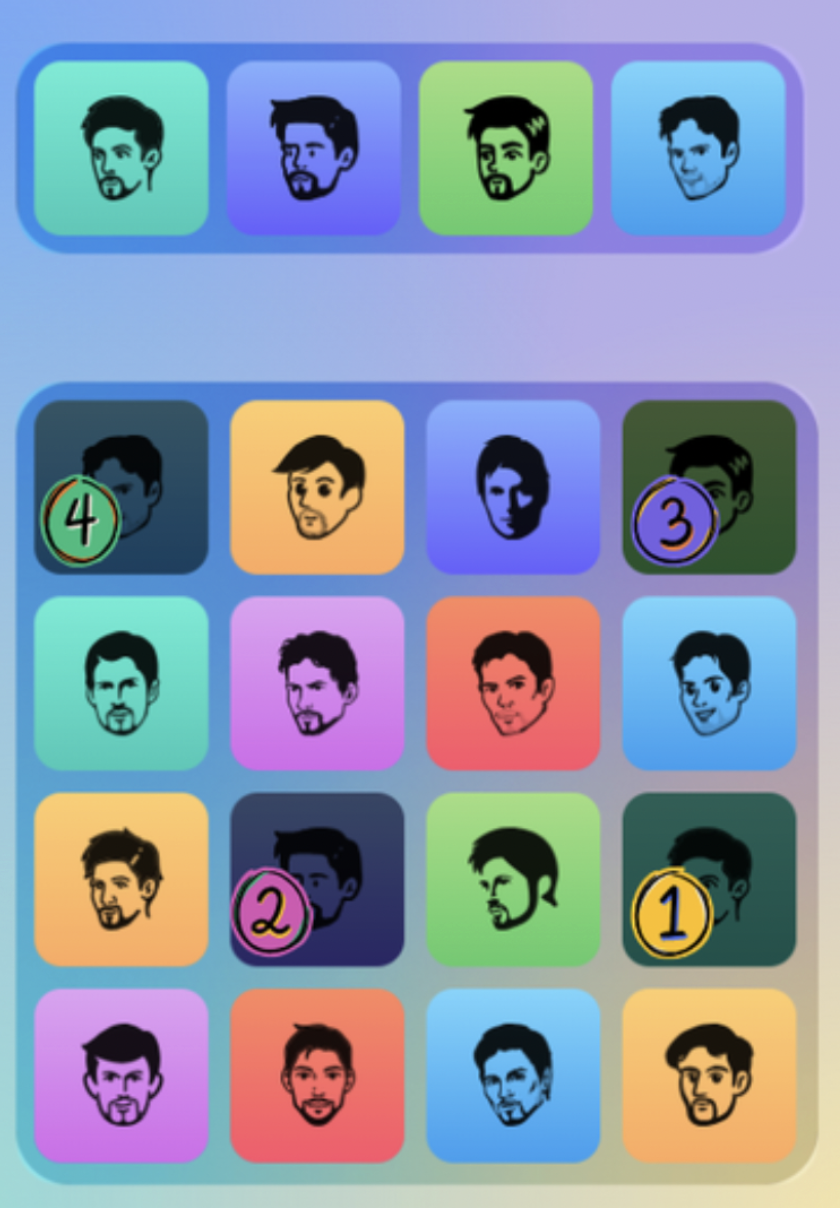Pick the front-facing face on the teal tile

tap(121, 683)
